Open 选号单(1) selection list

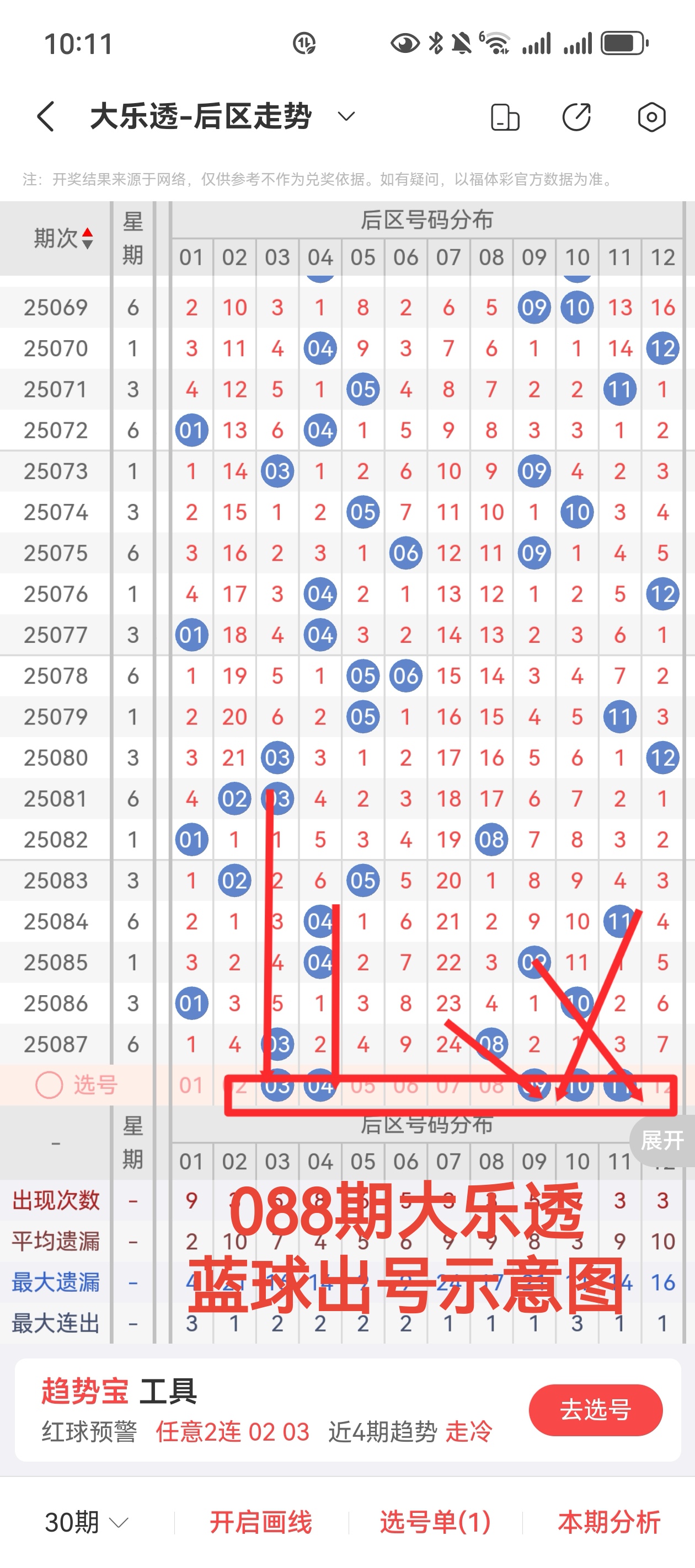click(435, 1522)
